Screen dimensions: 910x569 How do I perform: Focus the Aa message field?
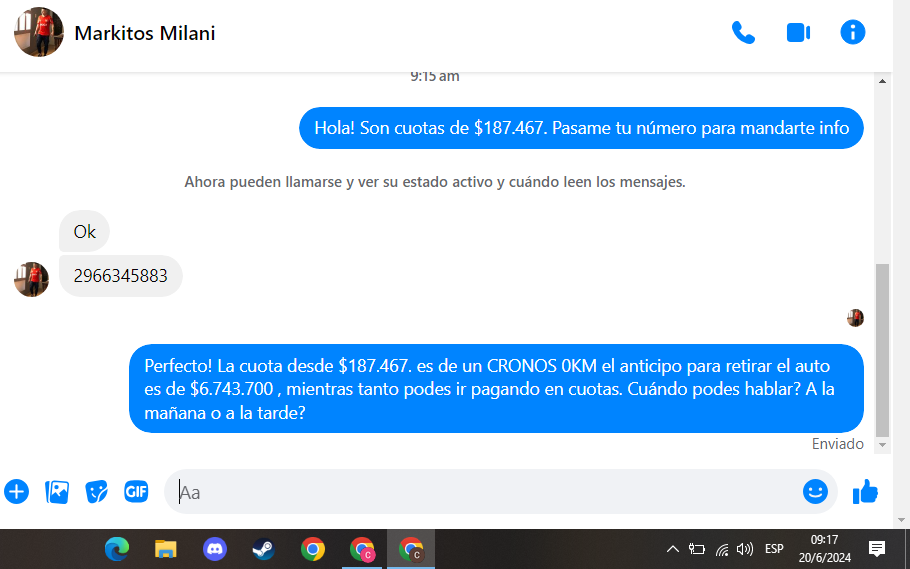480,492
